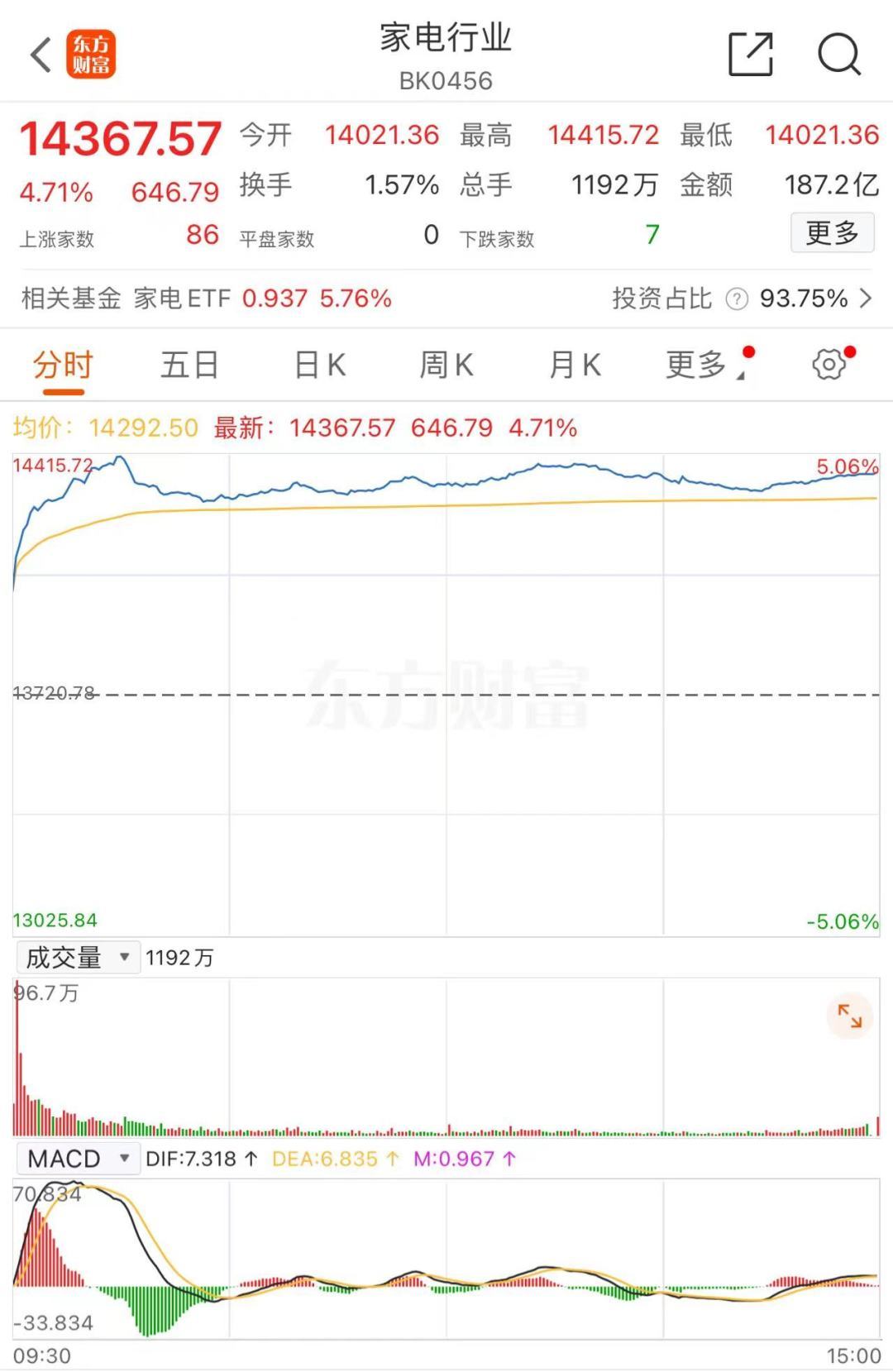Show help for 投资占比
893x1372 pixels.
736,299
